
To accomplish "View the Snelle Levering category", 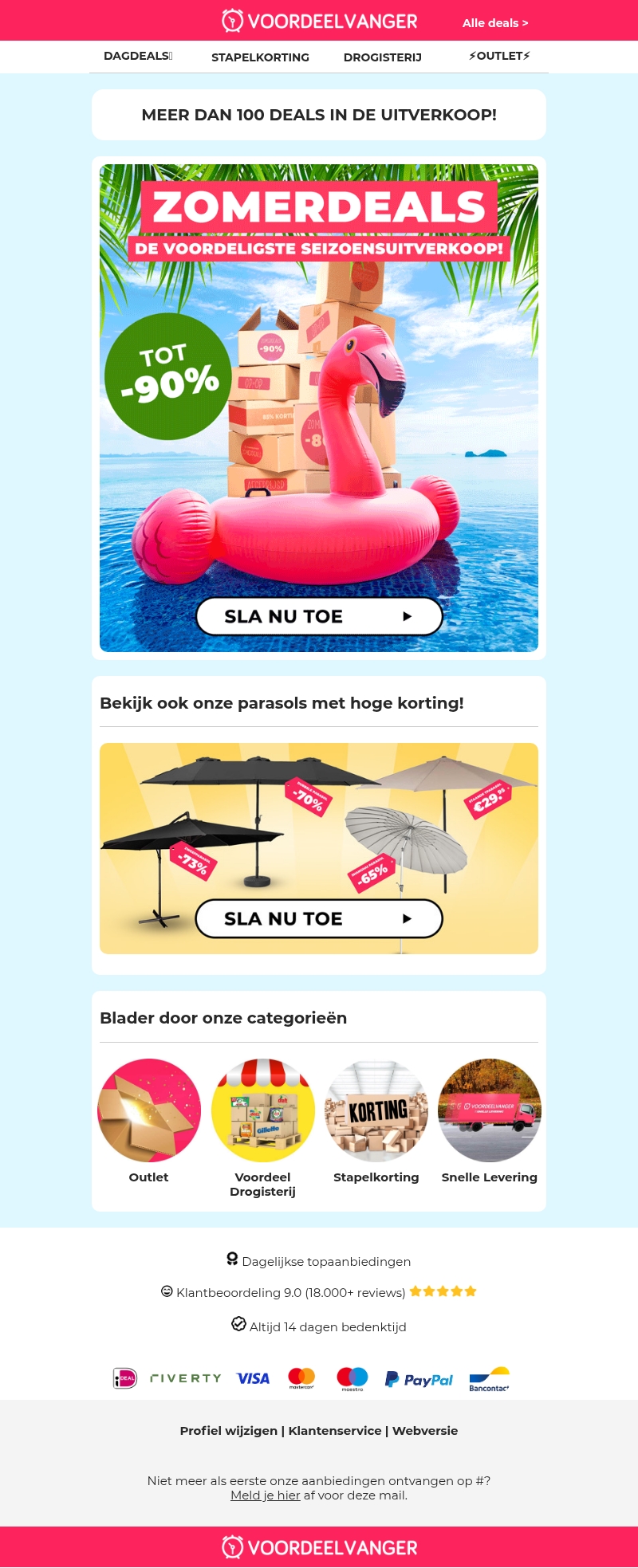I will [x=490, y=1110].
